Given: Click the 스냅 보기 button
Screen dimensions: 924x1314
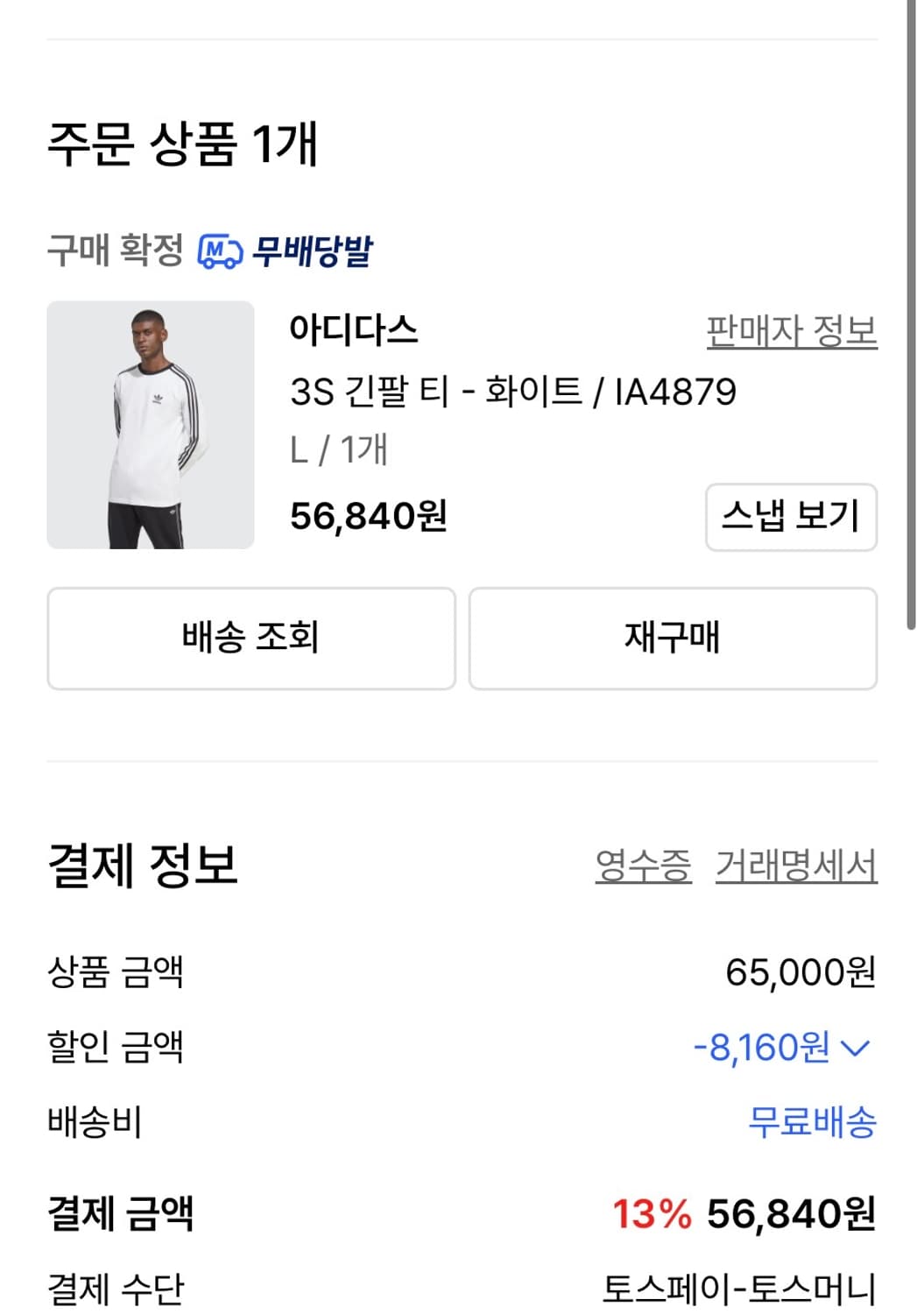Looking at the screenshot, I should point(791,517).
